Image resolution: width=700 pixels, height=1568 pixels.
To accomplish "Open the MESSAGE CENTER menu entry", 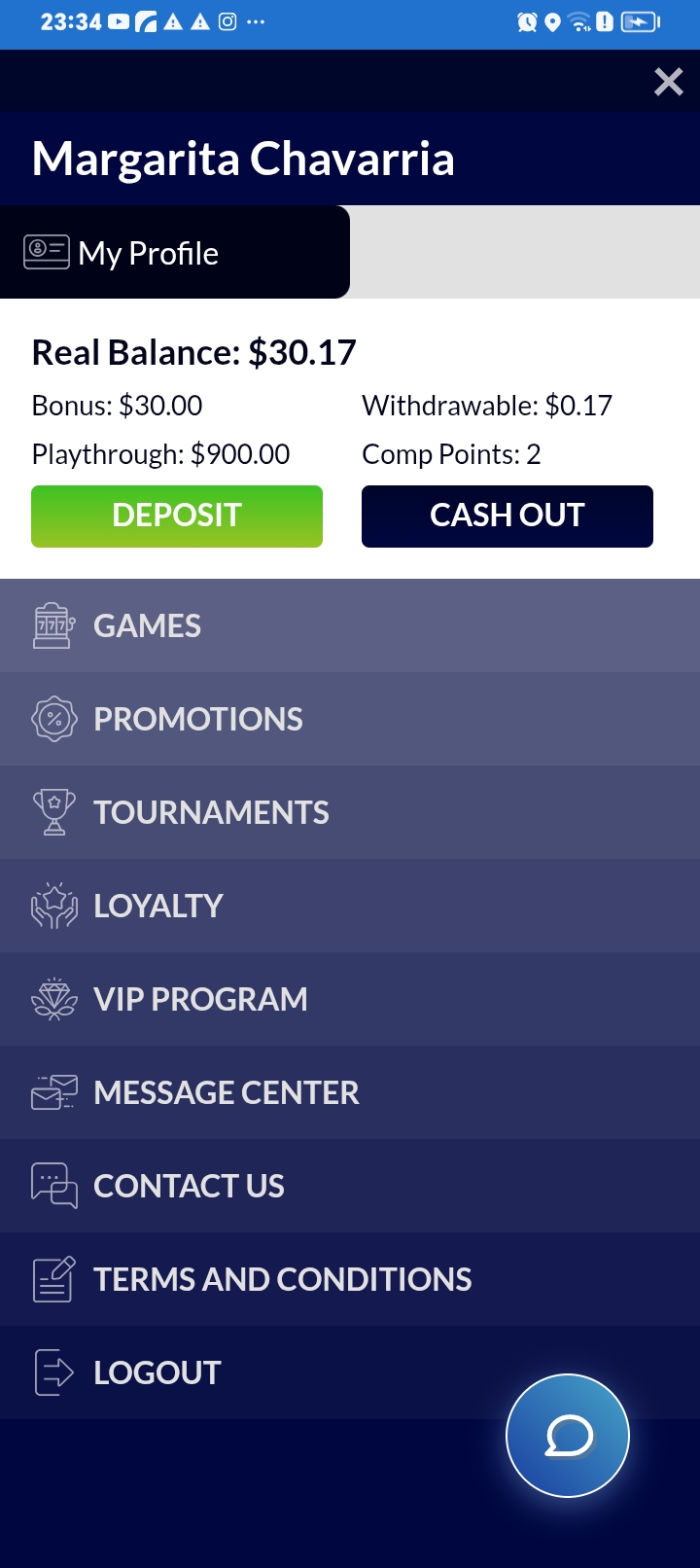I will [x=226, y=1091].
